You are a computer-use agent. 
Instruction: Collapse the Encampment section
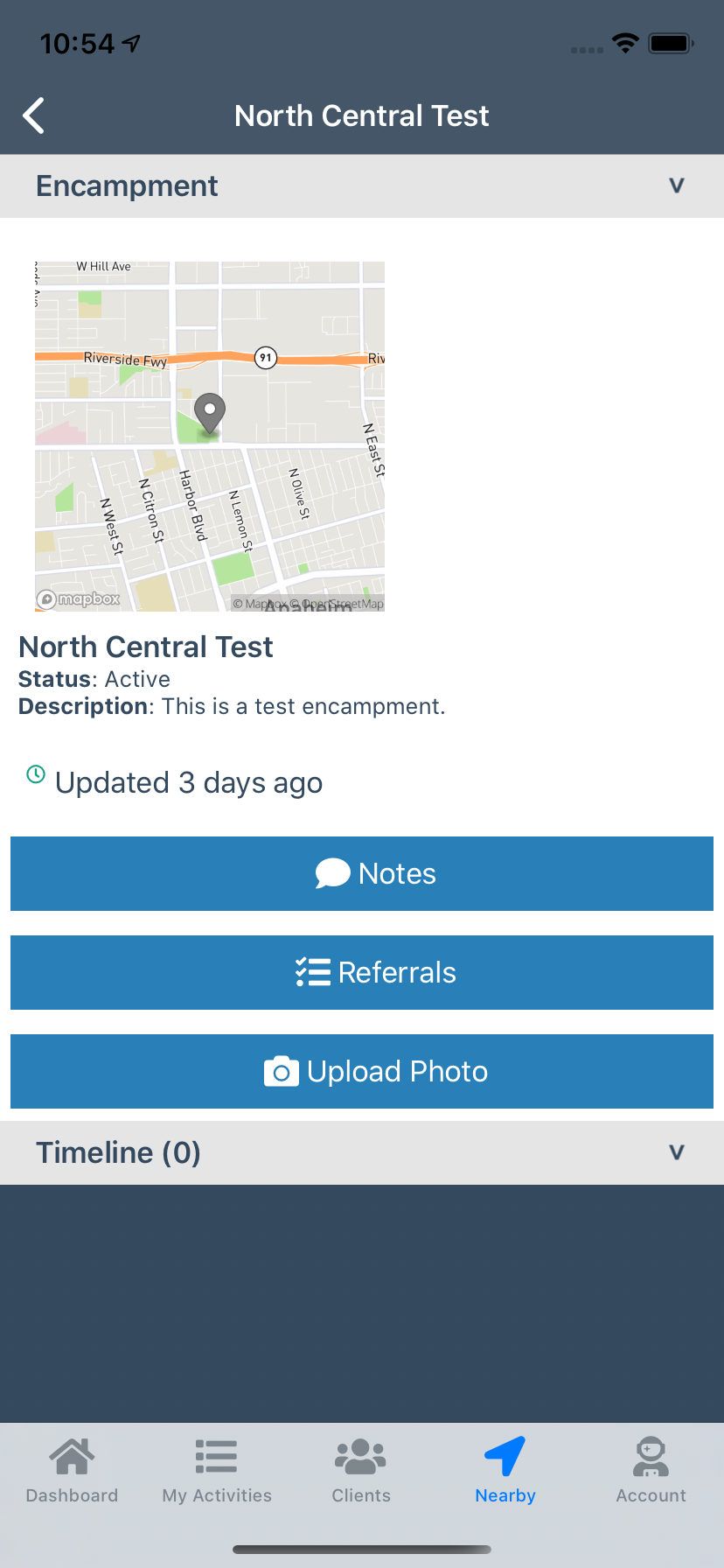pos(362,186)
